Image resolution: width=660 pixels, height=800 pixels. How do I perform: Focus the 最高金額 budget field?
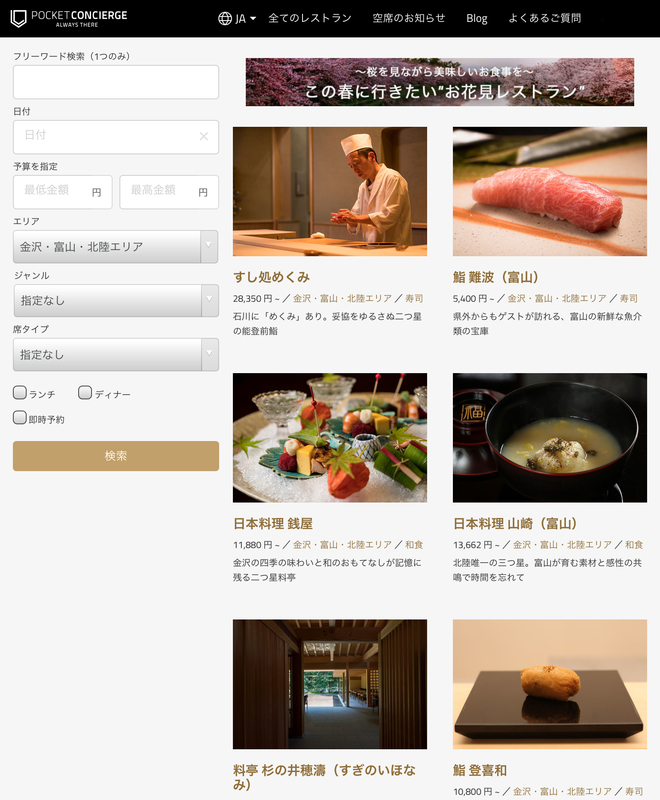pyautogui.click(x=168, y=191)
